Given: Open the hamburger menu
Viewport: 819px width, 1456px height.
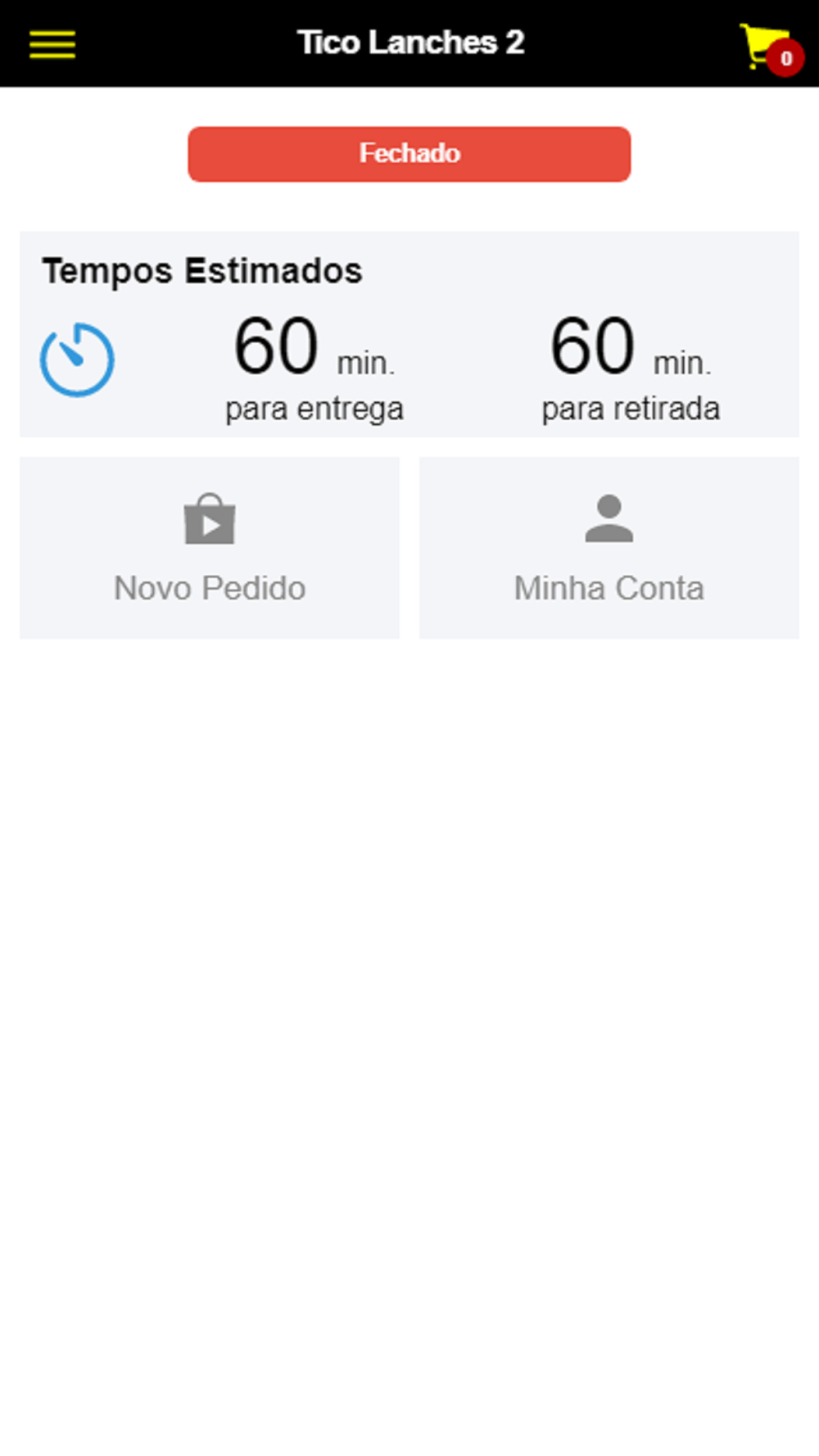Looking at the screenshot, I should click(x=52, y=44).
